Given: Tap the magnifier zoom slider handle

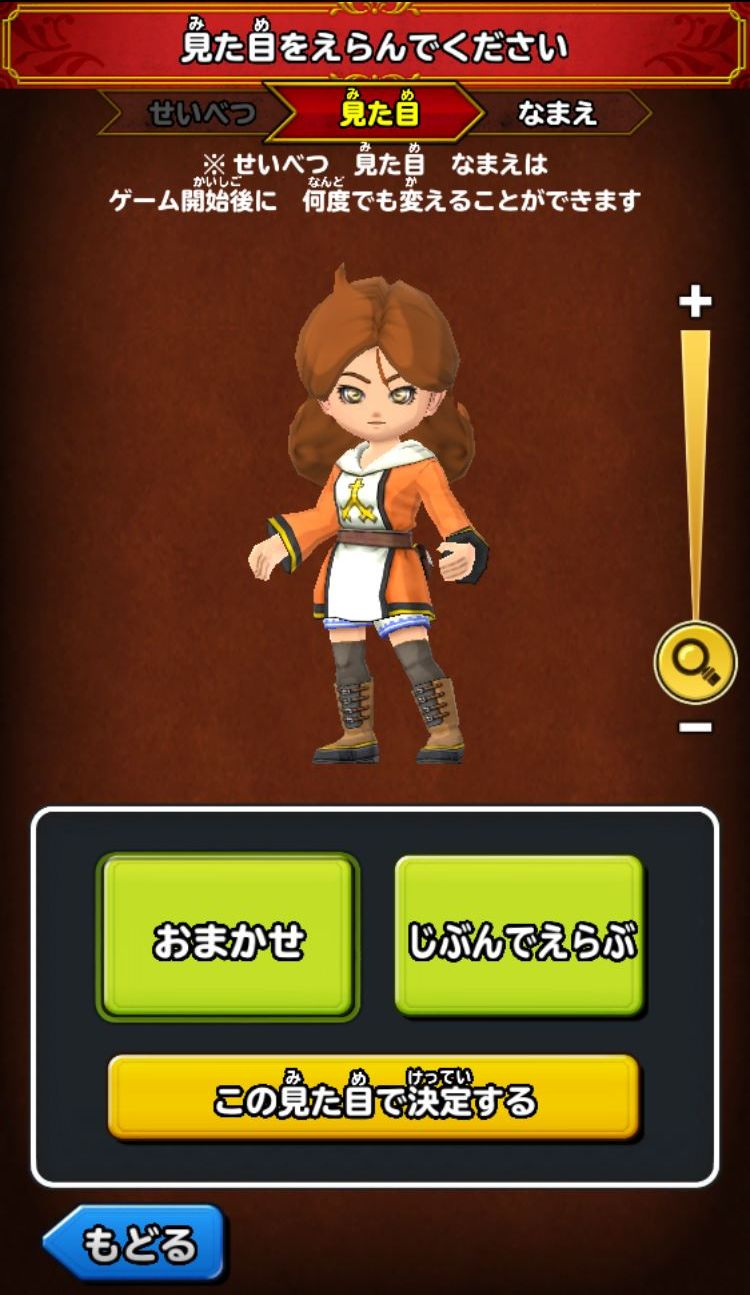Looking at the screenshot, I should click(x=695, y=660).
